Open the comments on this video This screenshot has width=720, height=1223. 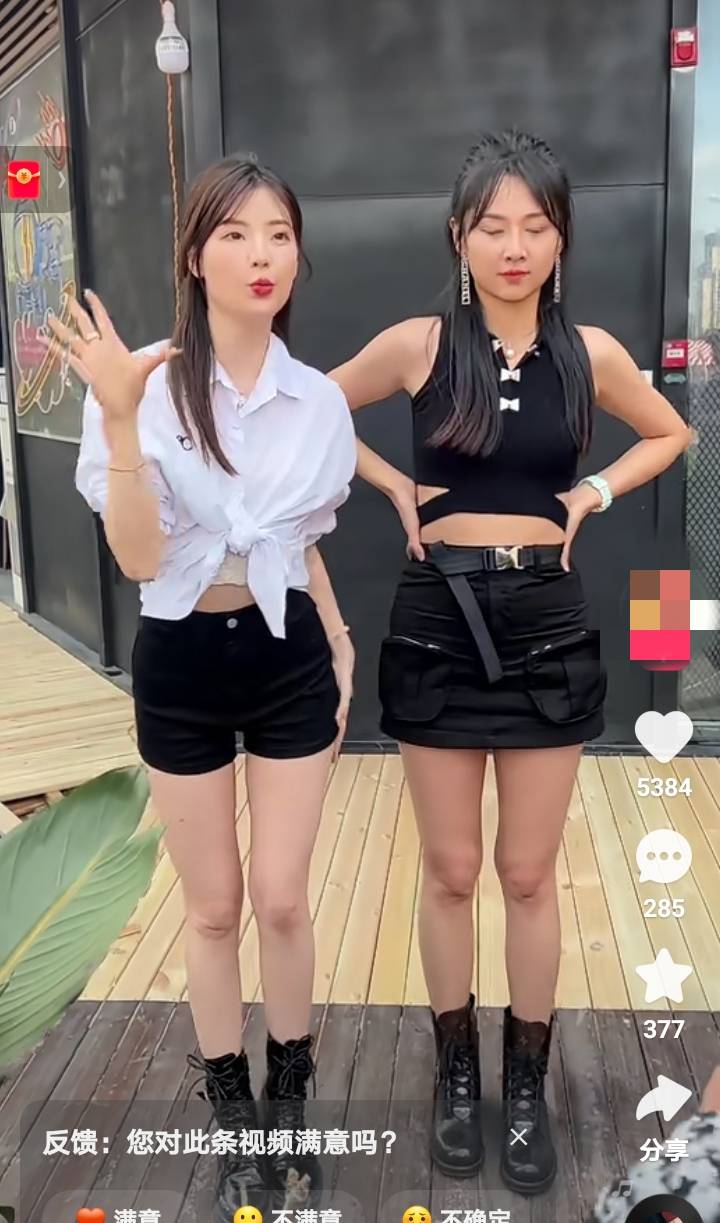coord(663,858)
